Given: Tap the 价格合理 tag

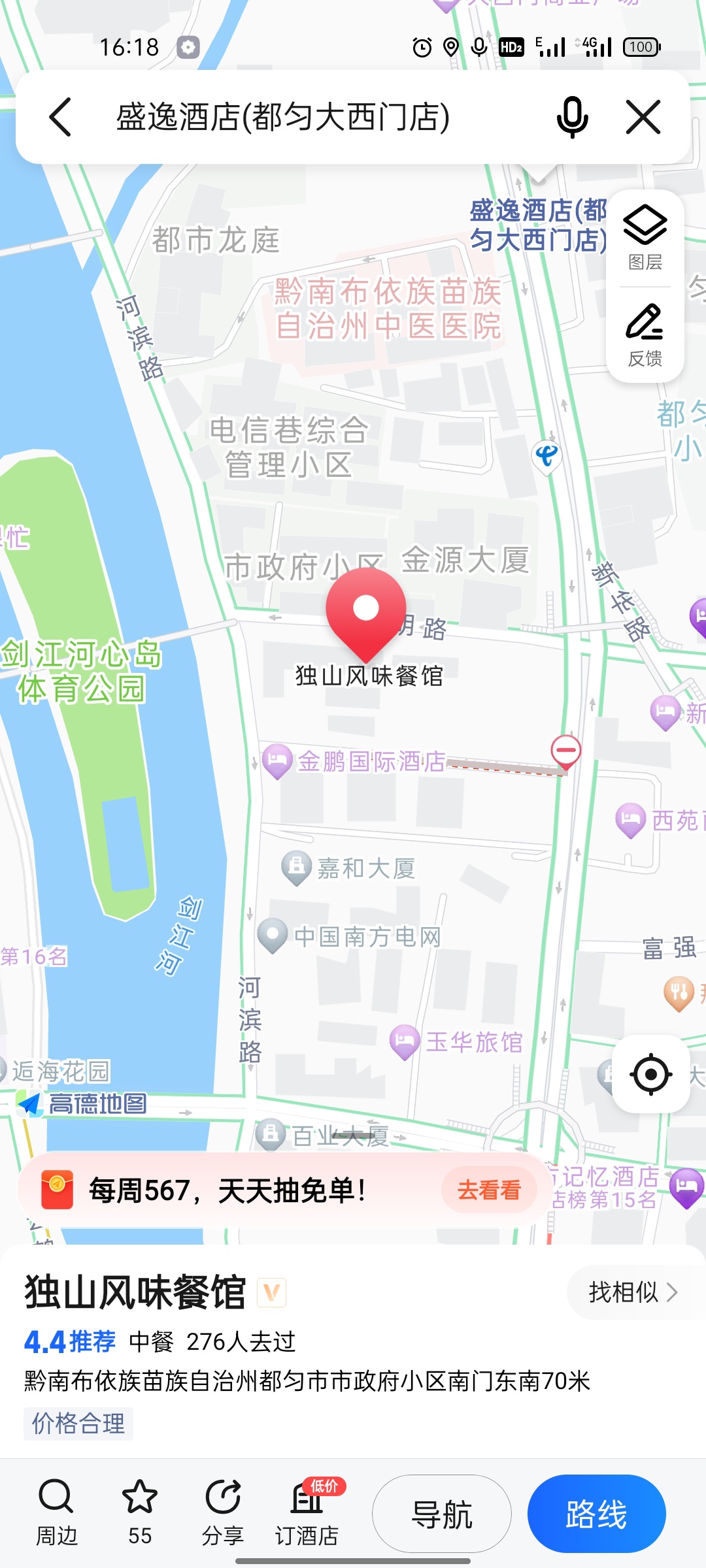Looking at the screenshot, I should [x=78, y=1424].
